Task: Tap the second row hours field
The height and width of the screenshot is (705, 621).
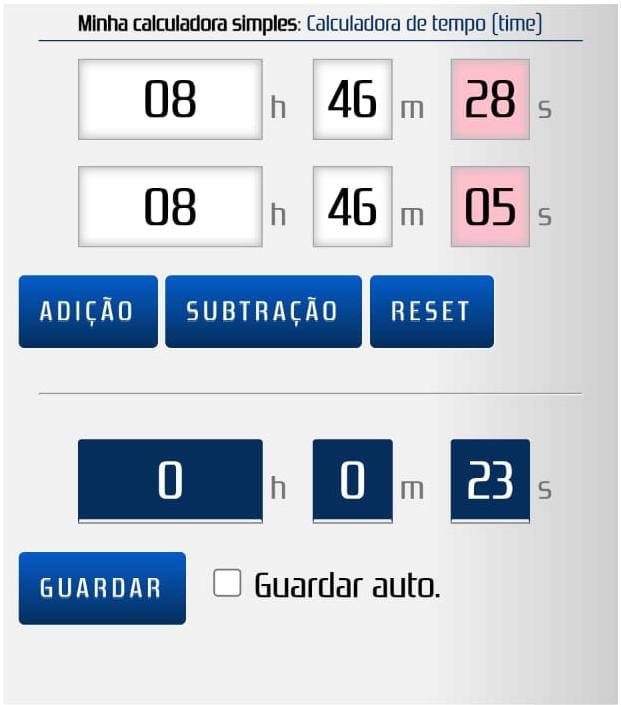Action: (x=170, y=206)
